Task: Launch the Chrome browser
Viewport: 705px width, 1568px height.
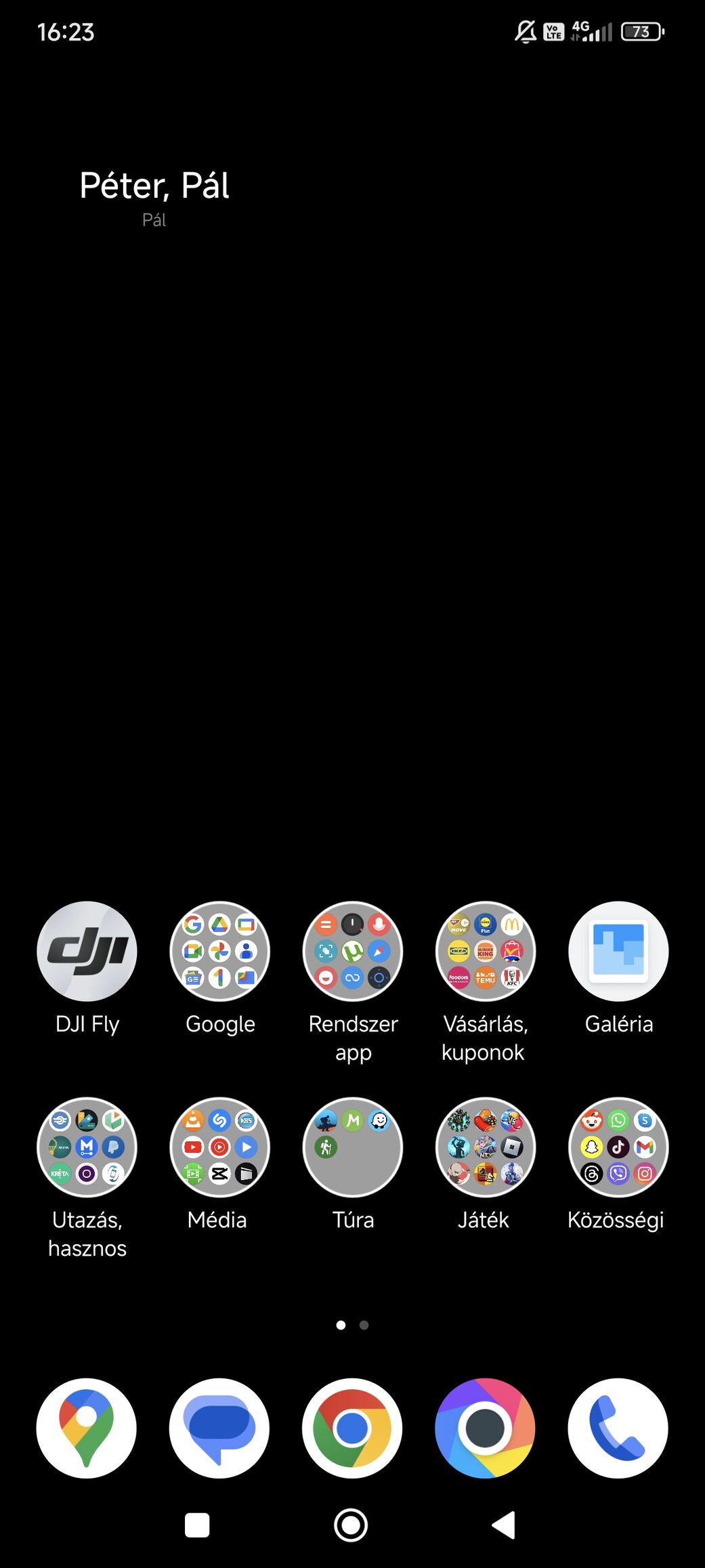Action: [352, 1428]
